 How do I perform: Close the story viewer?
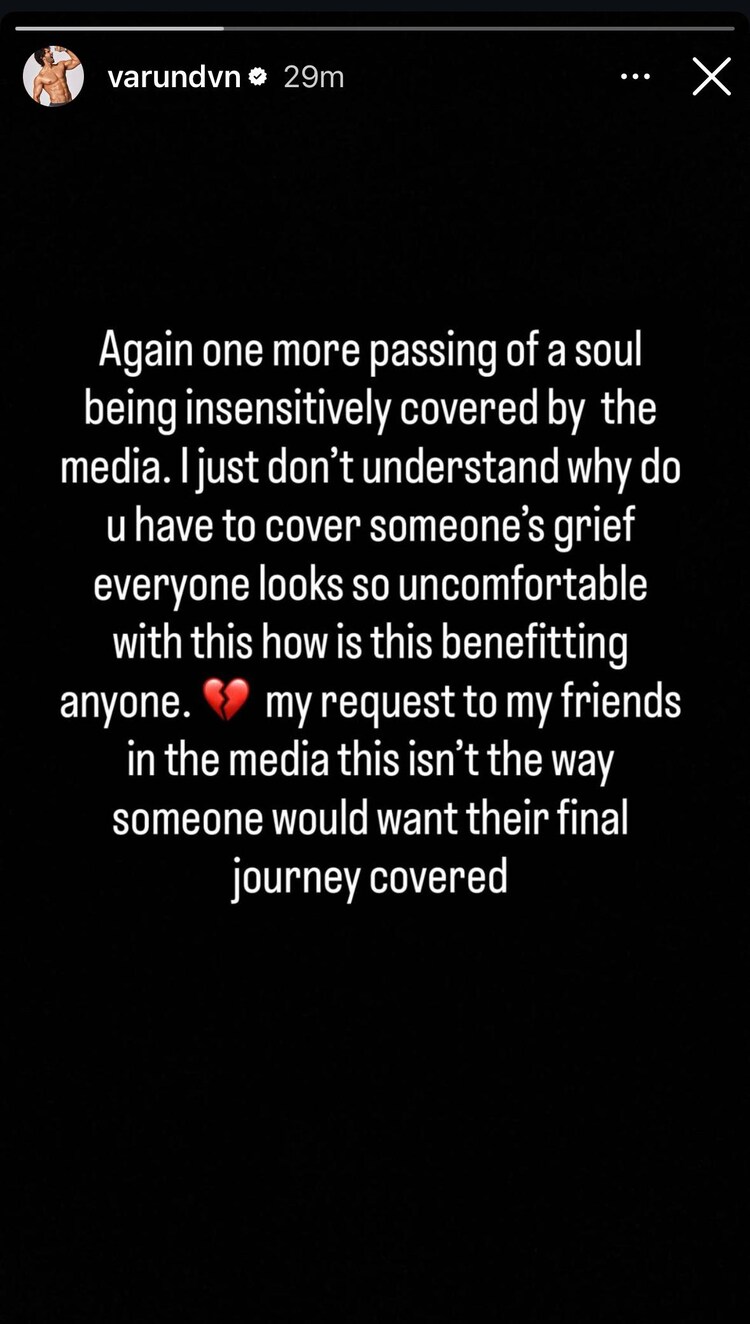click(x=711, y=76)
